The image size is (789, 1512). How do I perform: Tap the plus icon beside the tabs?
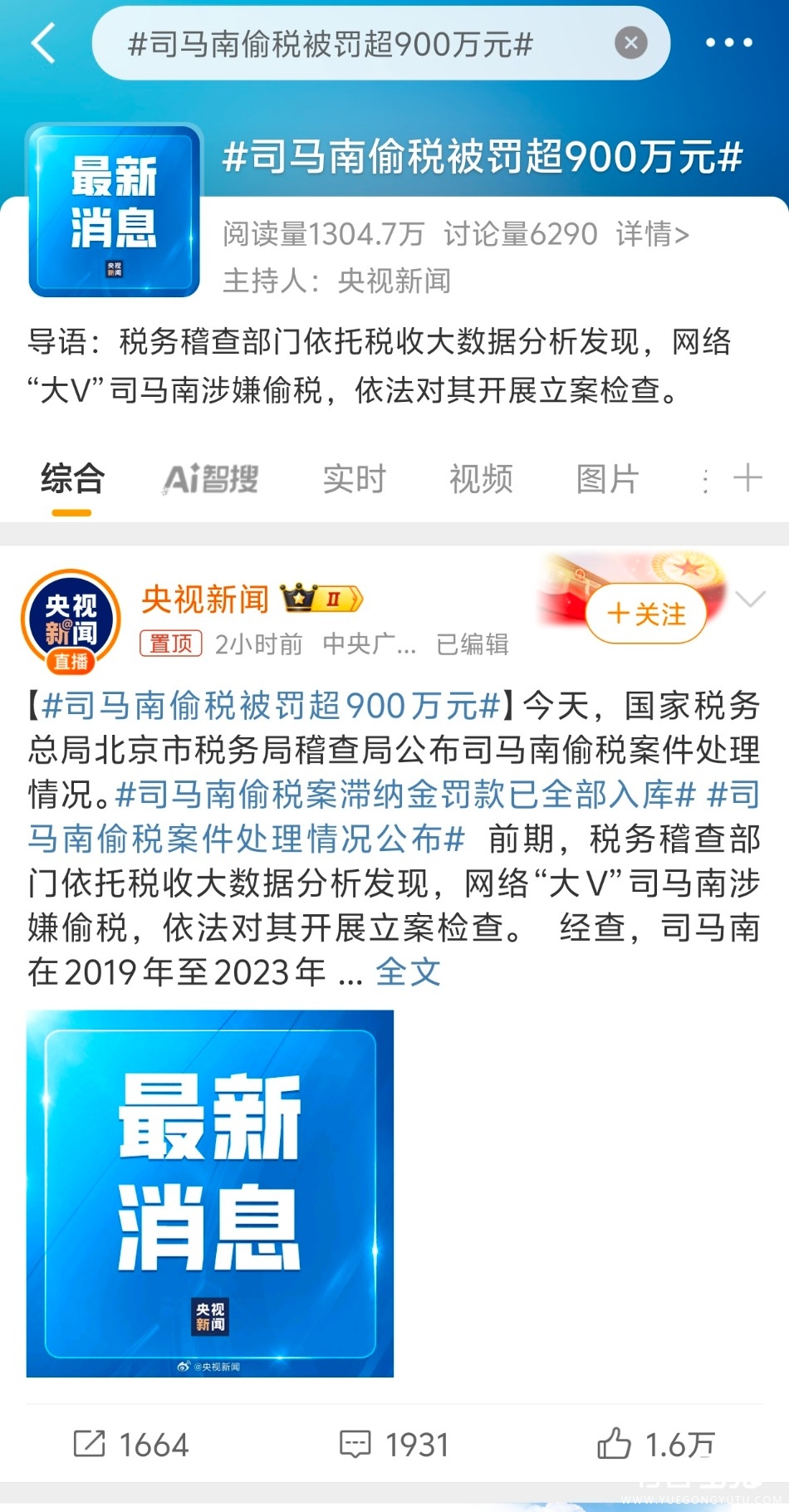[747, 478]
